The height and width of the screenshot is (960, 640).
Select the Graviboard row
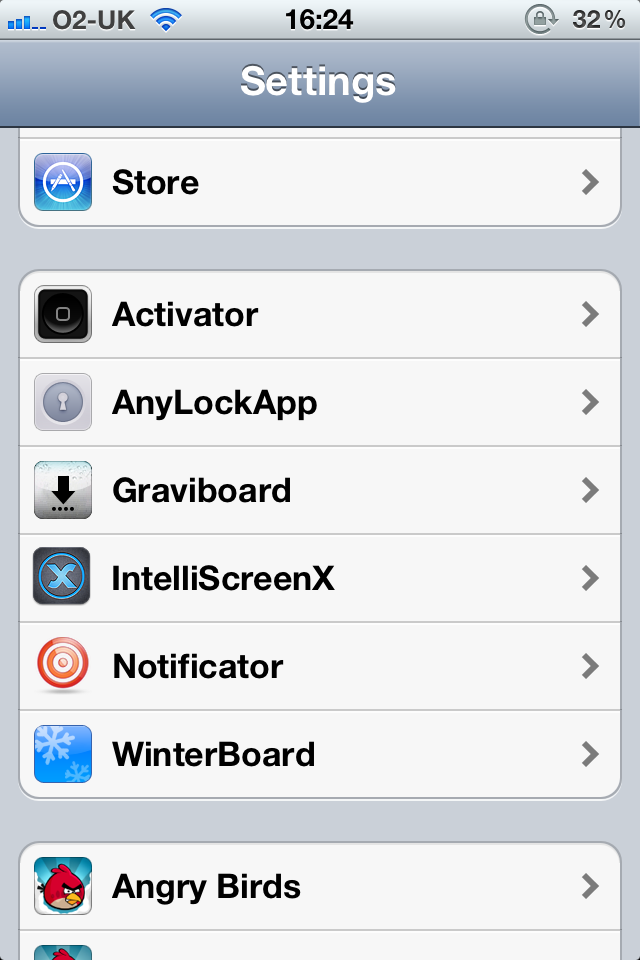(x=320, y=491)
